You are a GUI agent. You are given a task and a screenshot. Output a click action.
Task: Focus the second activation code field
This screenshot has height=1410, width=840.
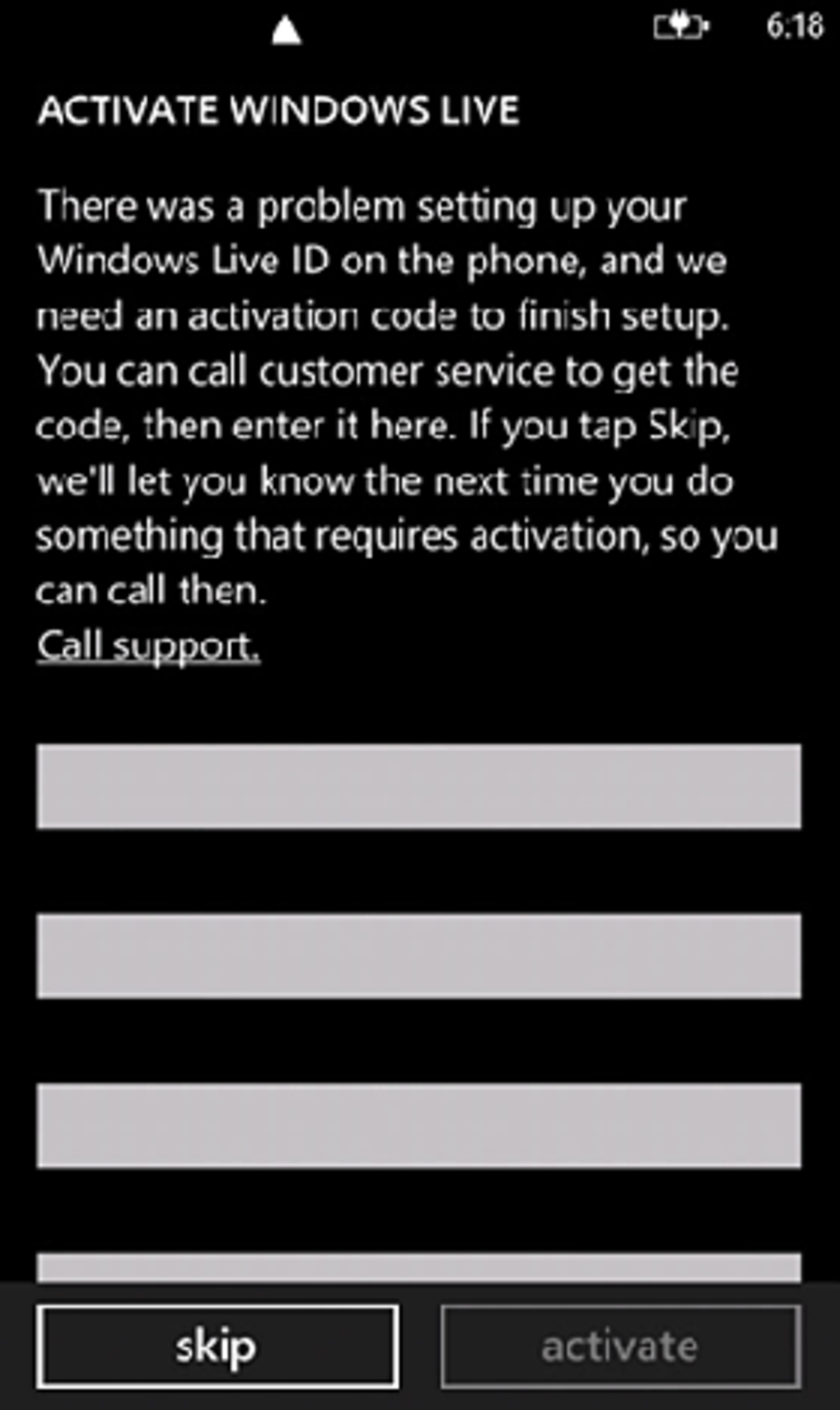(x=419, y=955)
